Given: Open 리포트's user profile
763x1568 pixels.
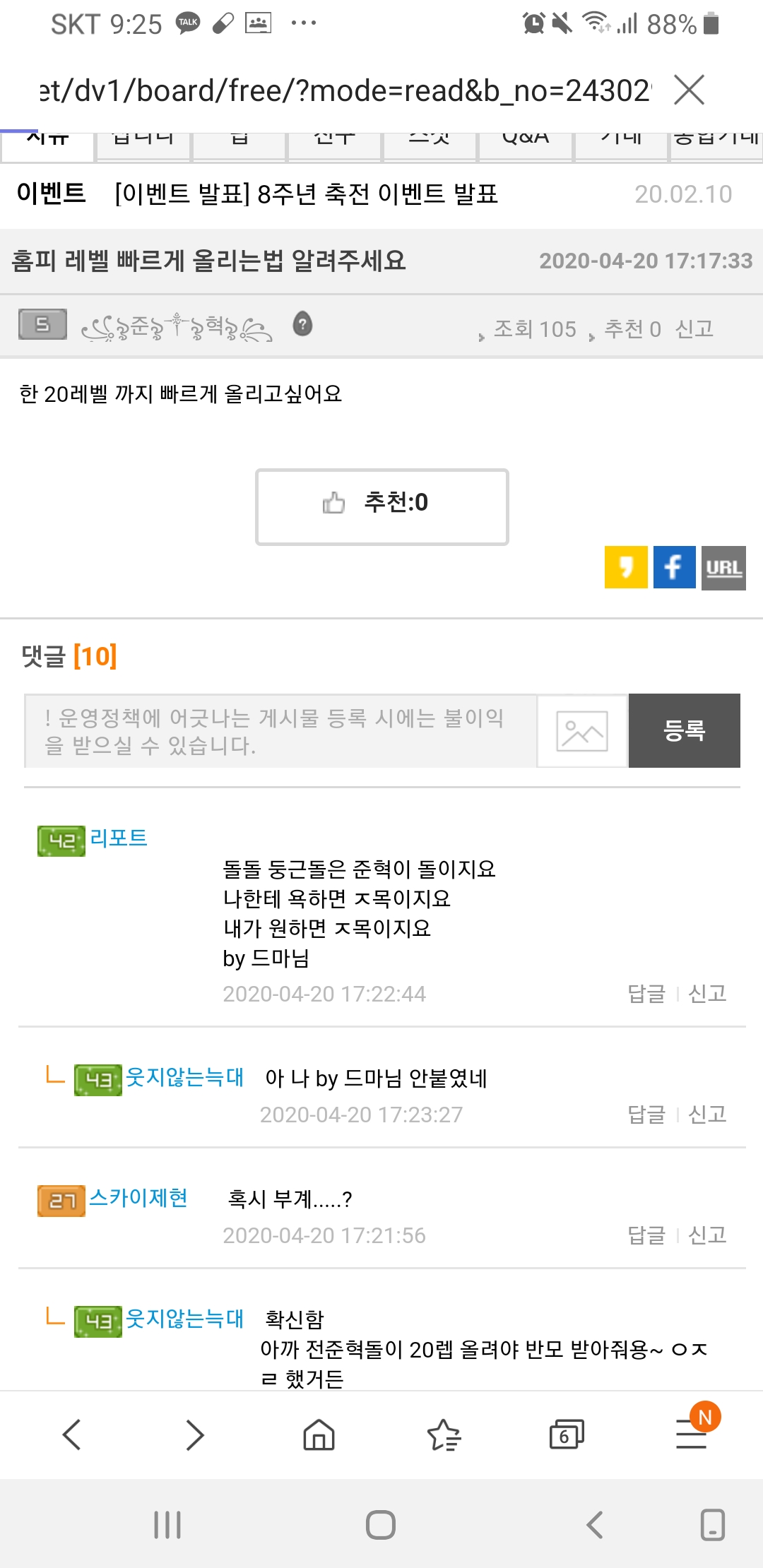Looking at the screenshot, I should tap(119, 838).
